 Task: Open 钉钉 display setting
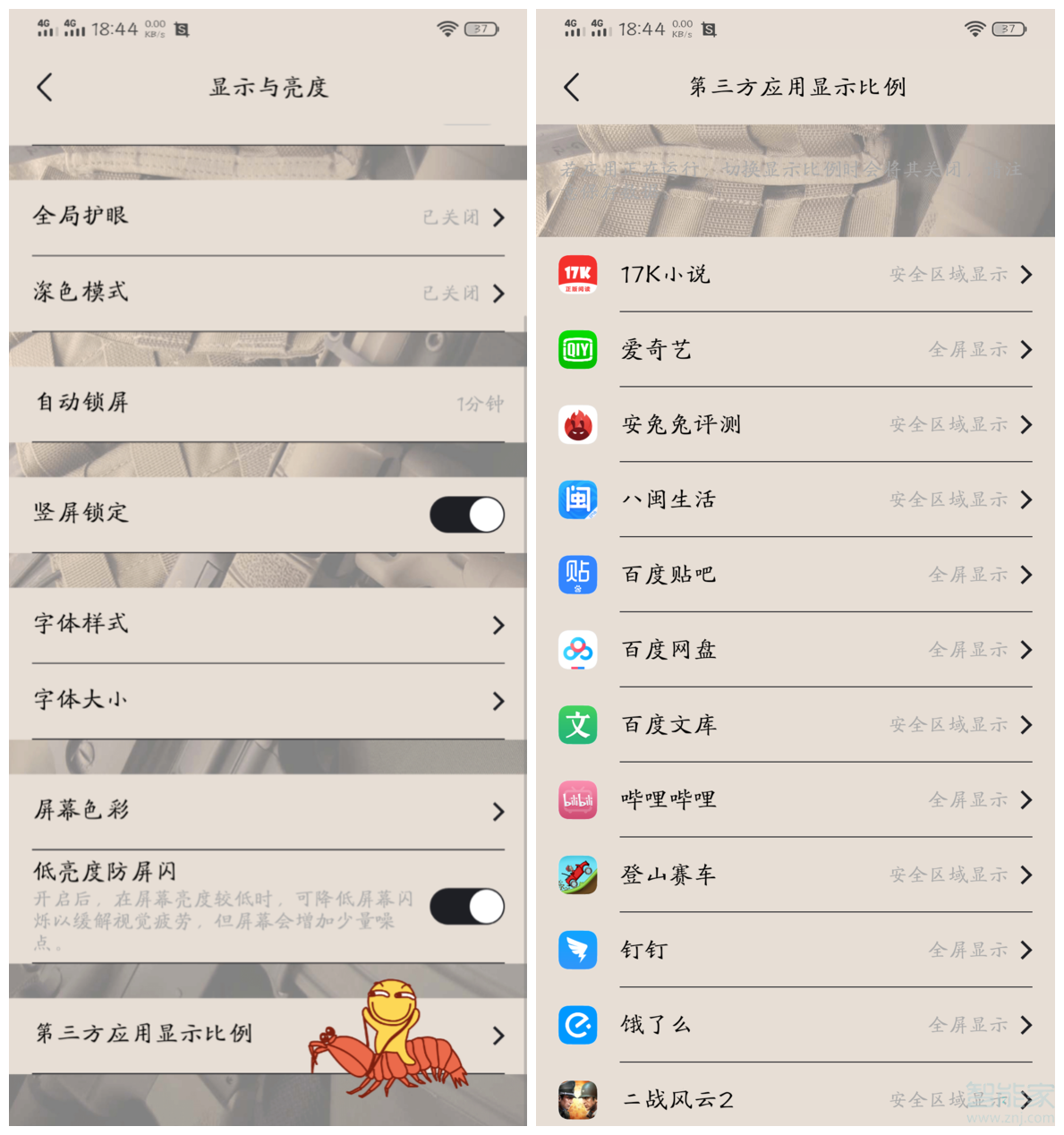click(795, 951)
